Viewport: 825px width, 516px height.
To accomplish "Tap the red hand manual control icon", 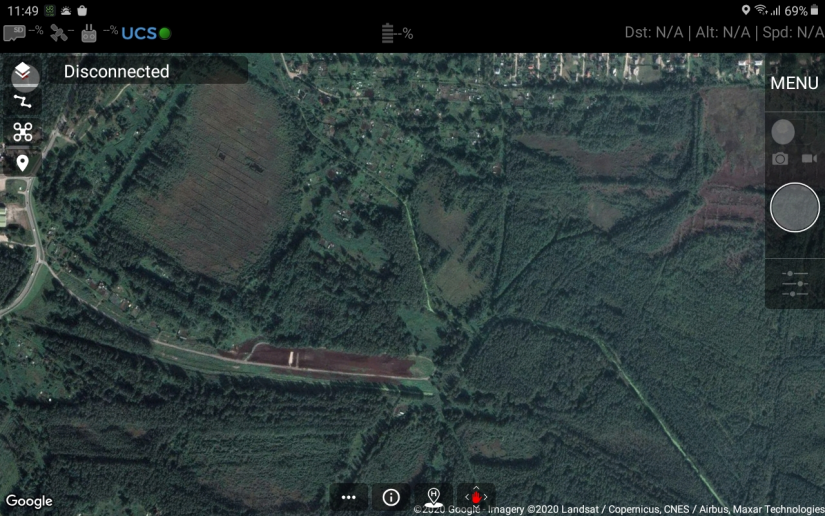I will (476, 497).
